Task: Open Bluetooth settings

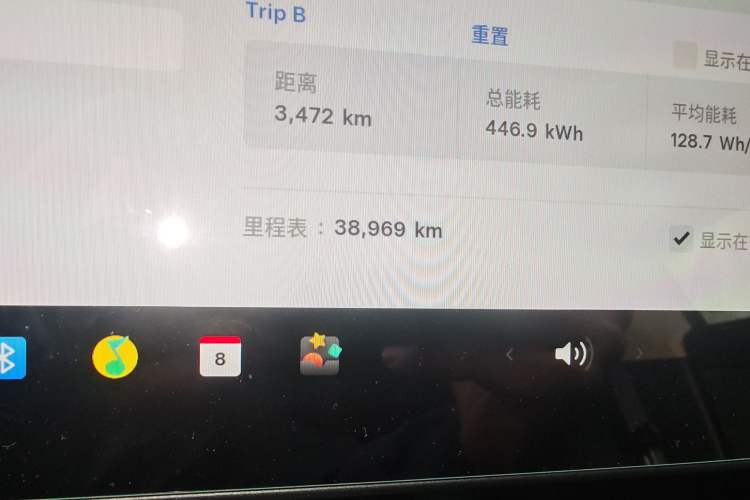Action: pos(10,357)
